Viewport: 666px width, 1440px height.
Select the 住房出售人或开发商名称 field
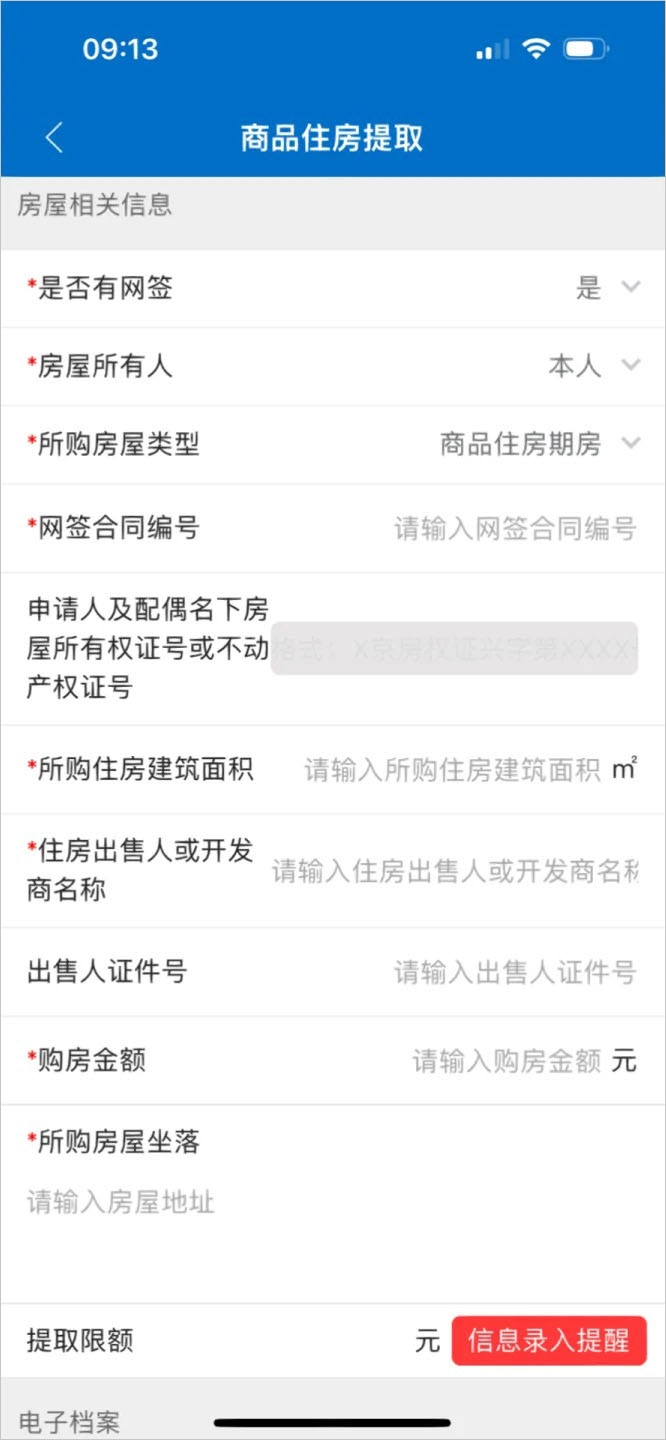pos(455,871)
